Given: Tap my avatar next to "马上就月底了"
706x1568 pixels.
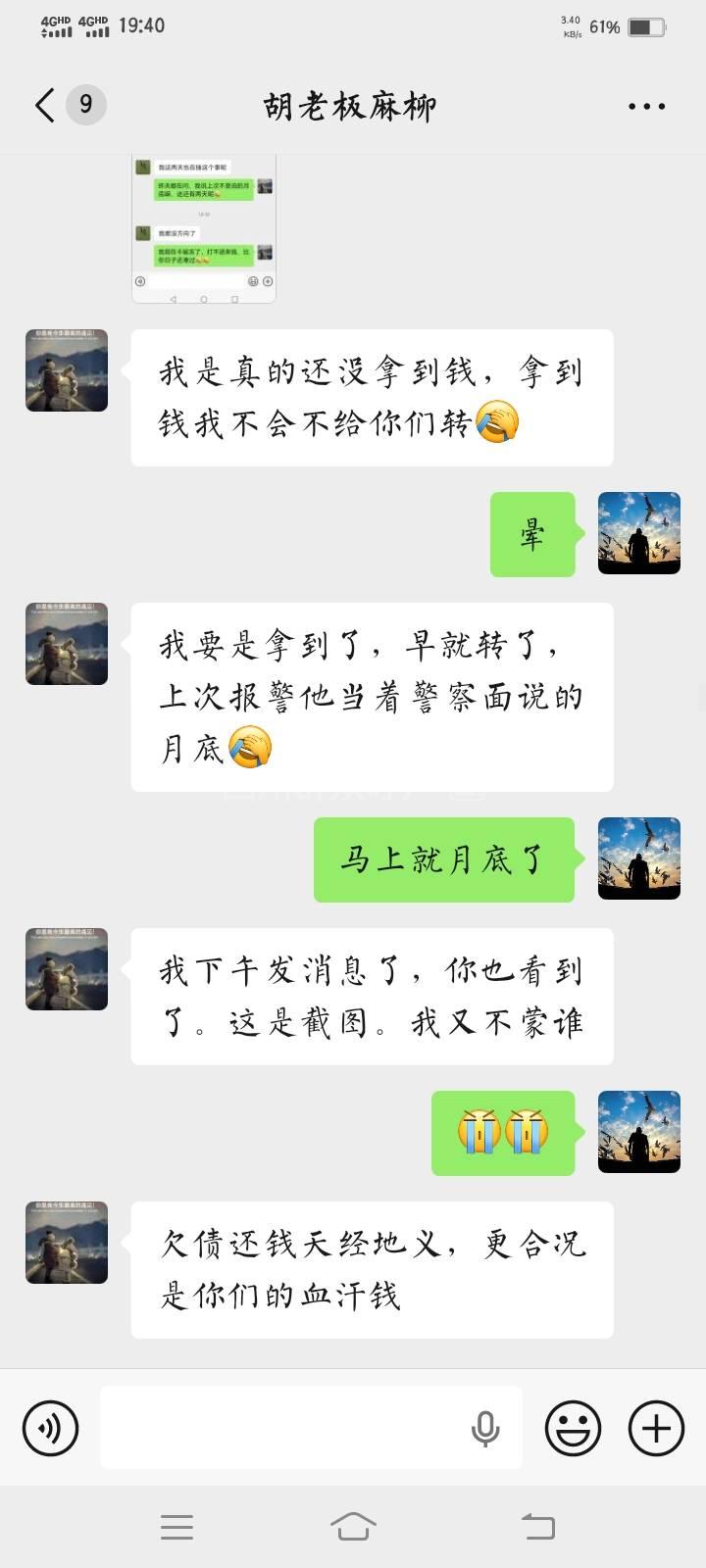Looking at the screenshot, I should click(638, 858).
